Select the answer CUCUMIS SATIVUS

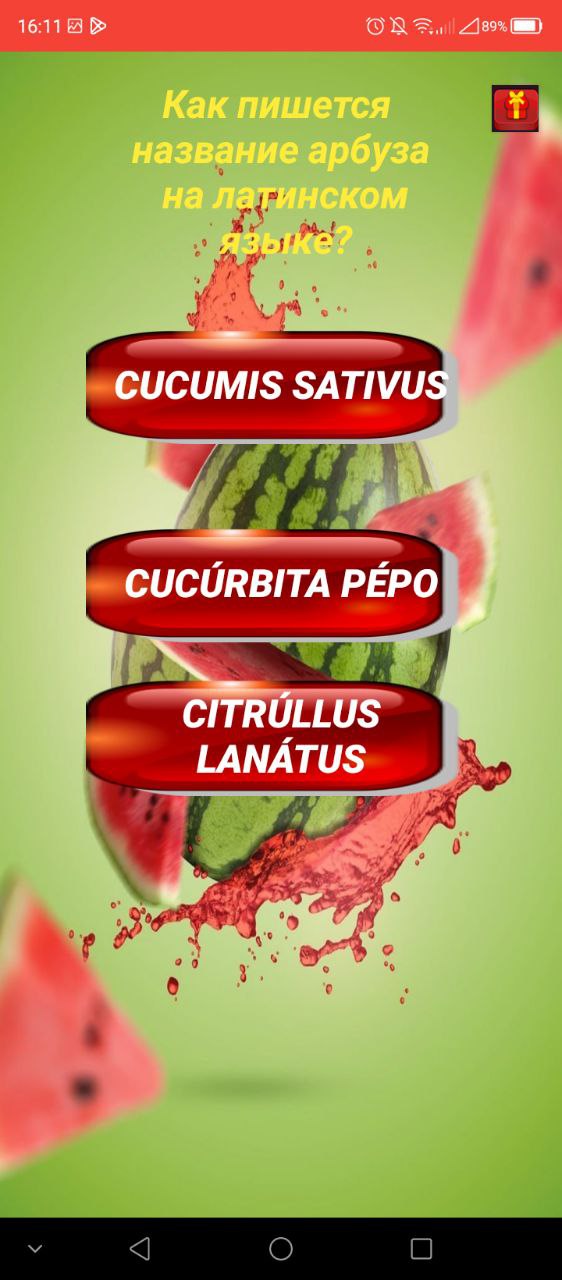[x=272, y=386]
